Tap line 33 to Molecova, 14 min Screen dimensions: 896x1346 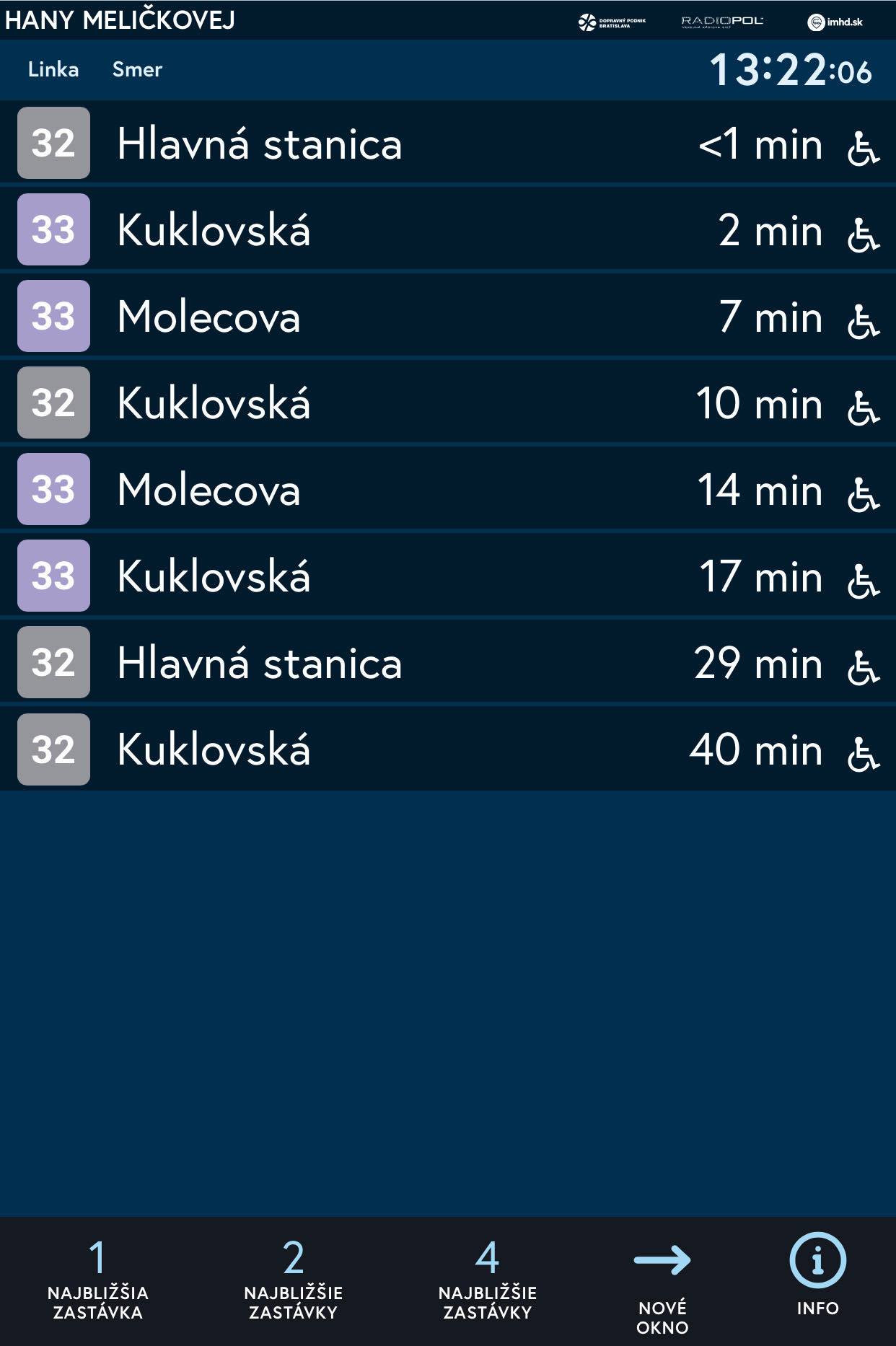click(x=447, y=489)
